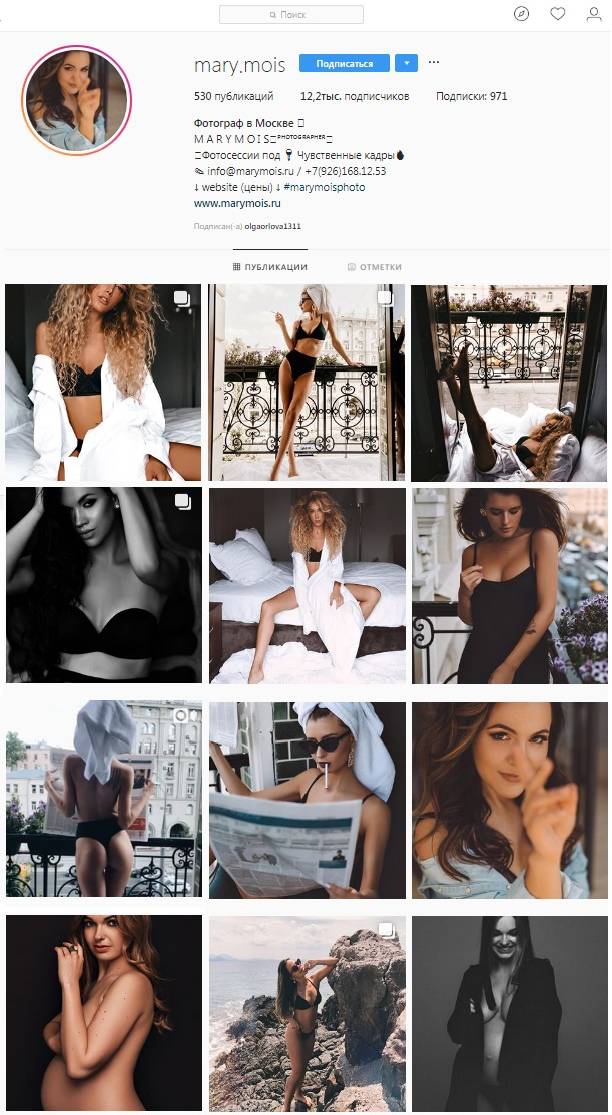View mary.mois profile picture story
The height and width of the screenshot is (1115, 612).
[x=77, y=100]
